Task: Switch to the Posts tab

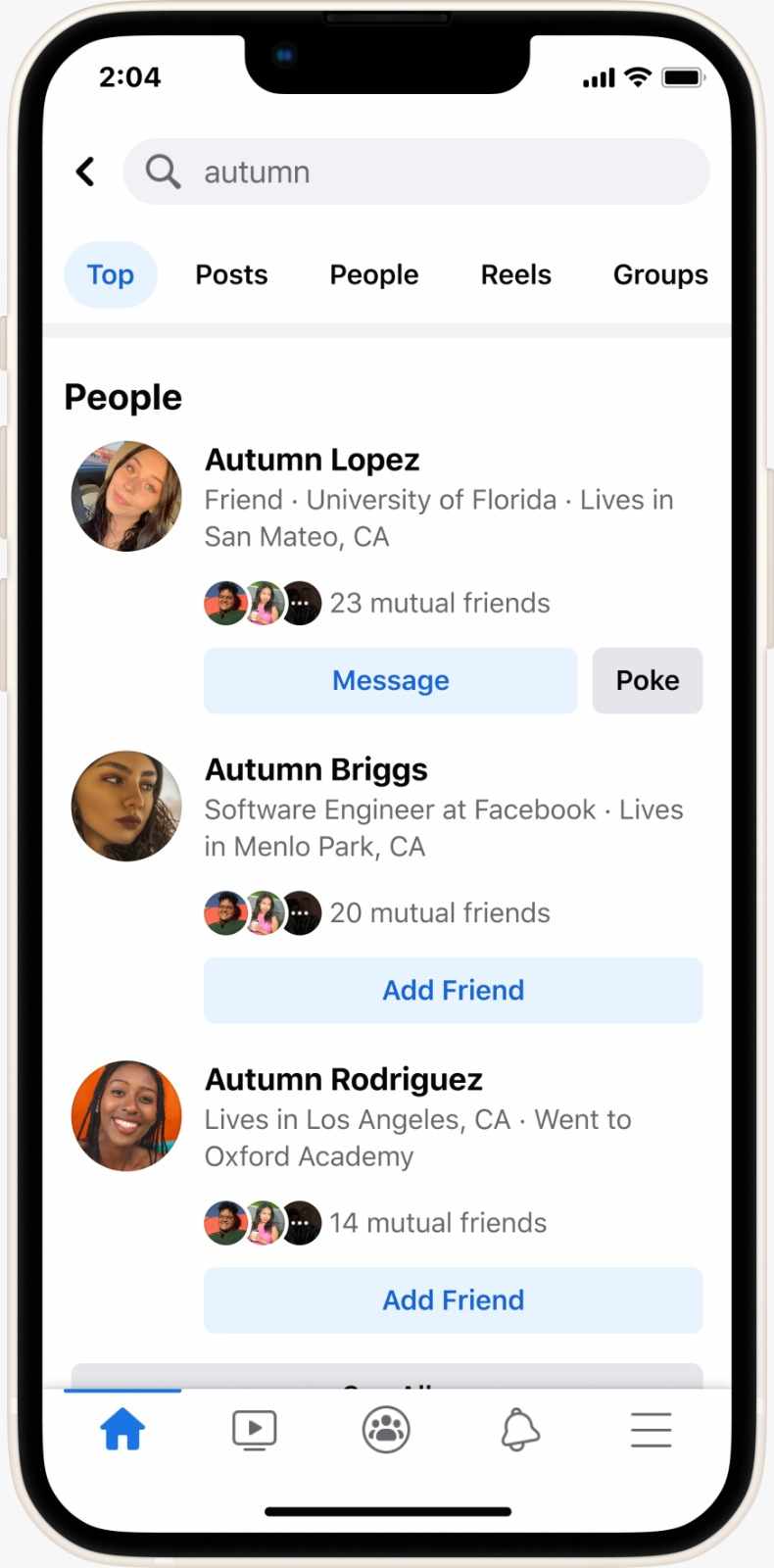Action: click(x=231, y=274)
